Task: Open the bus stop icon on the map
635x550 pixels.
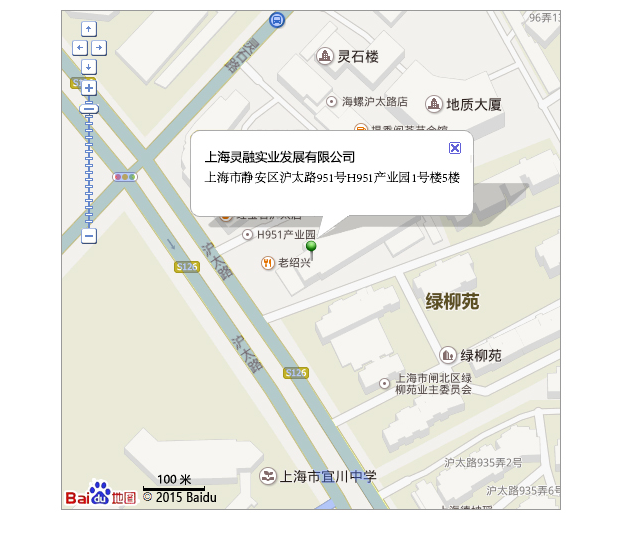Action: point(276,19)
